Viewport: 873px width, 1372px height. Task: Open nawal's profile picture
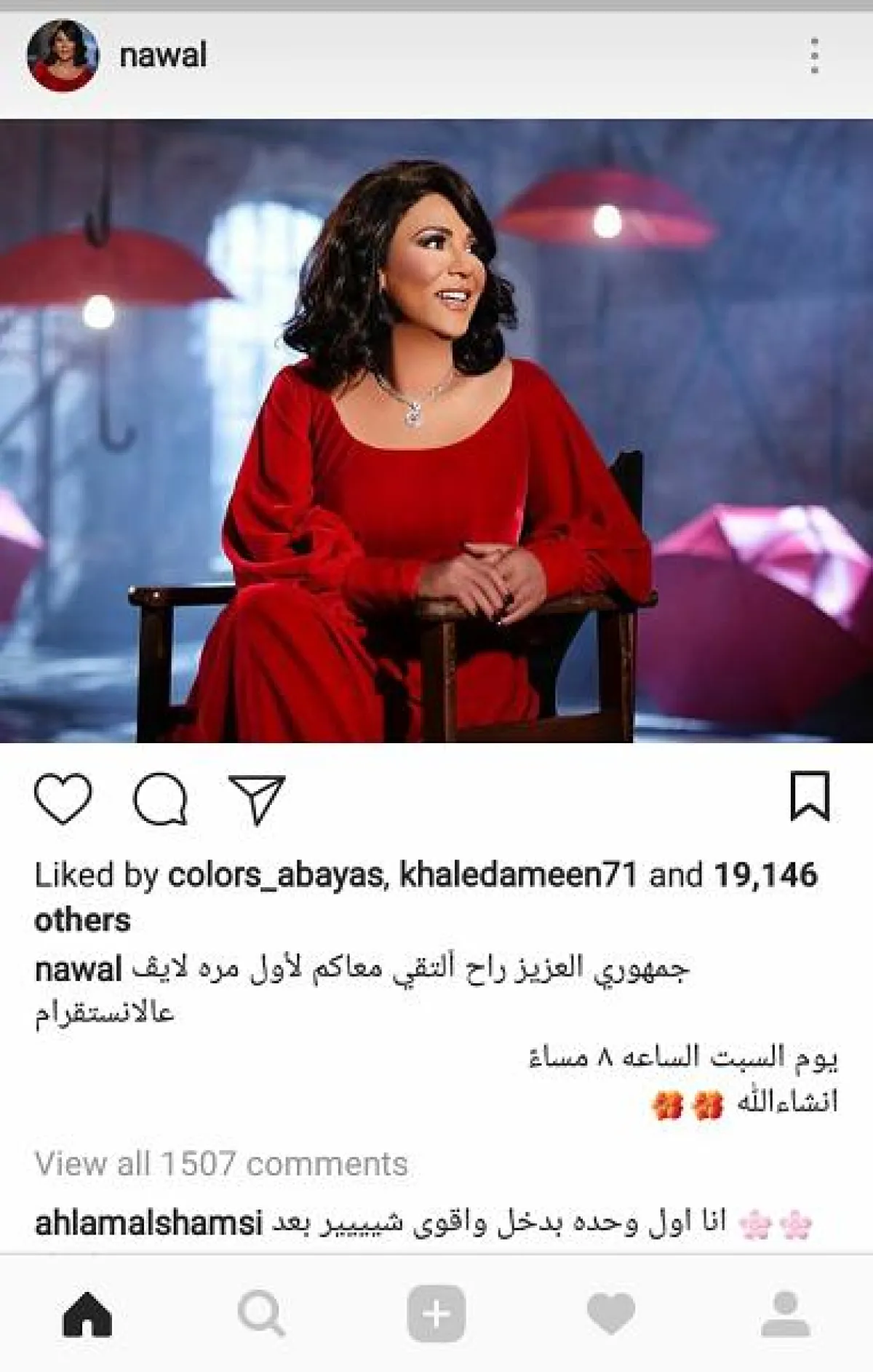click(x=62, y=56)
